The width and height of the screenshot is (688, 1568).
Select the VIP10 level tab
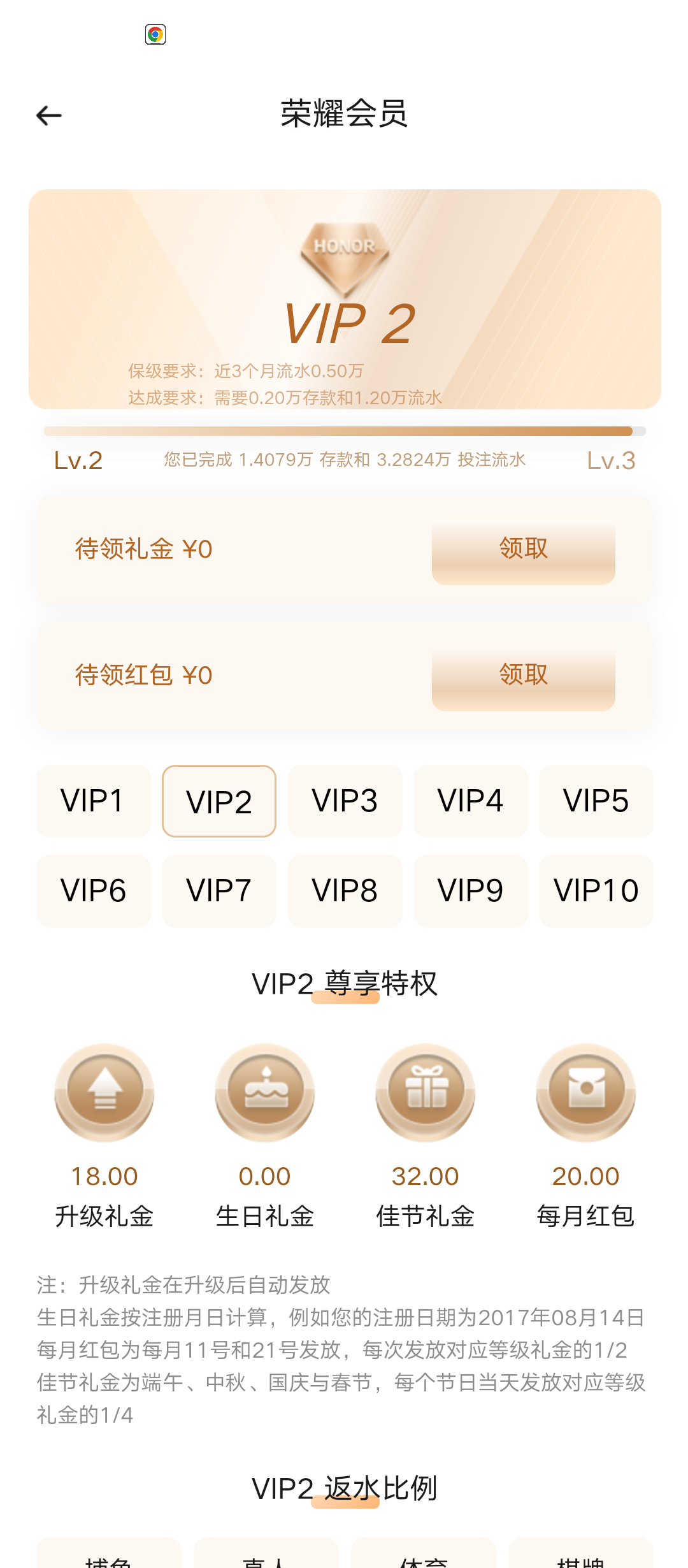click(x=596, y=891)
